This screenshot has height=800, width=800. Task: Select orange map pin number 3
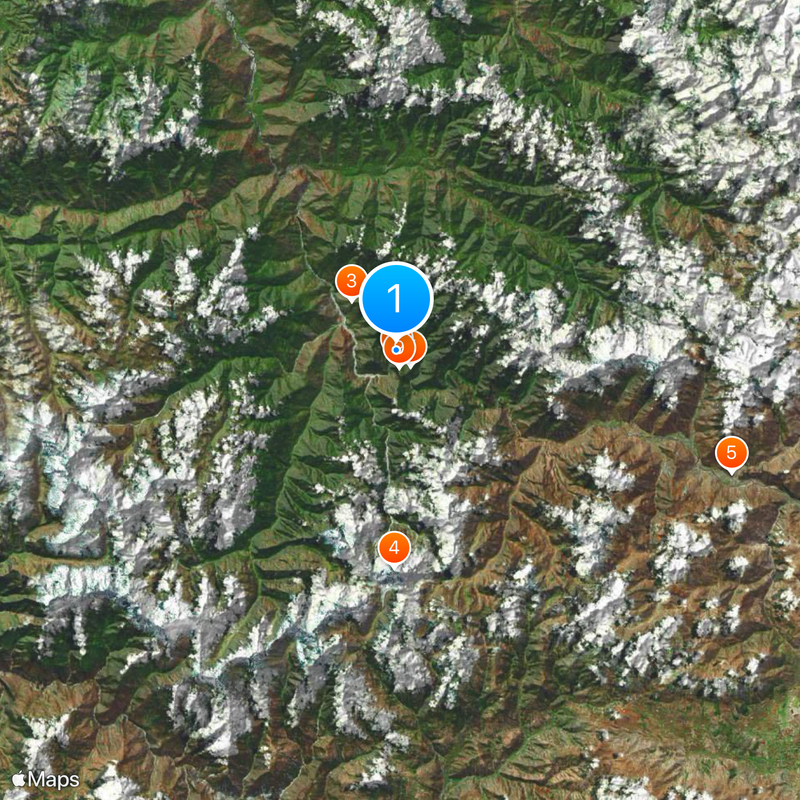(x=350, y=282)
